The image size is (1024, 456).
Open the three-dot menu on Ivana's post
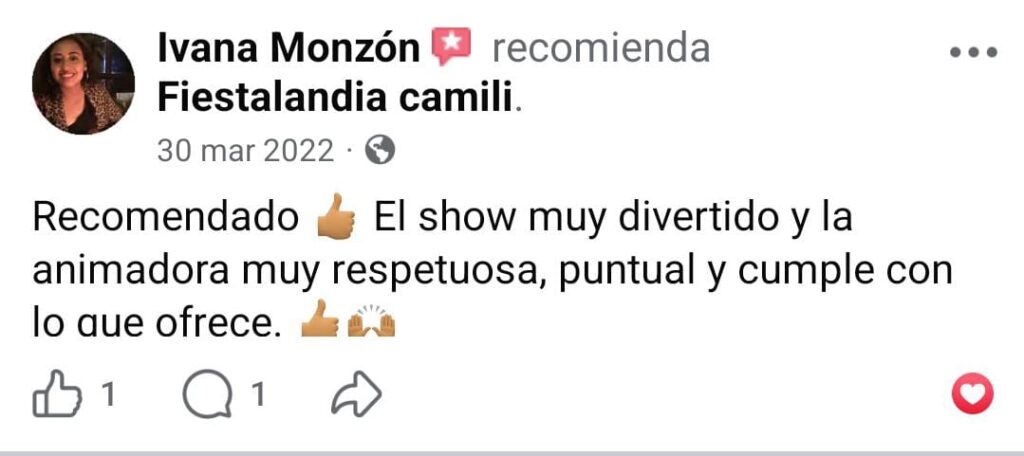coord(973,53)
